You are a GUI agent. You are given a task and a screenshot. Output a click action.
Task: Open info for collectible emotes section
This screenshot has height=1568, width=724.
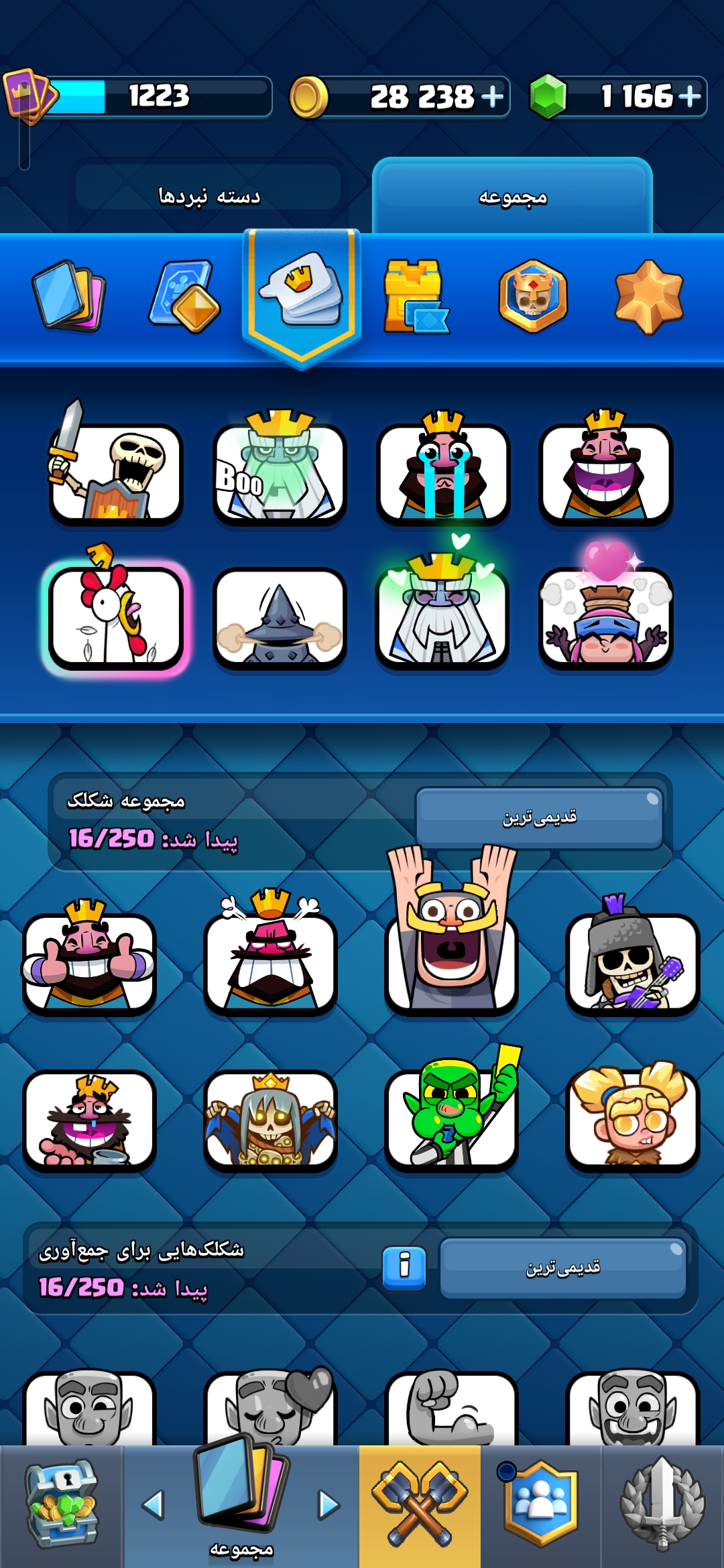pos(404,1267)
